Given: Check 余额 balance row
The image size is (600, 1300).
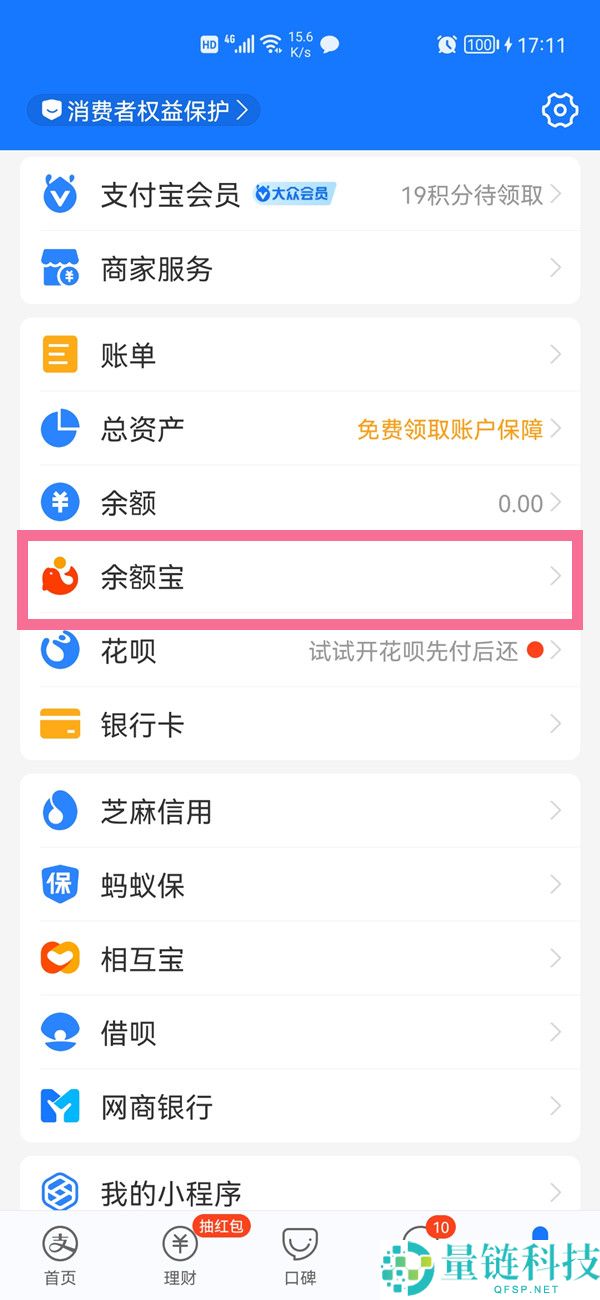Looking at the screenshot, I should tap(300, 503).
